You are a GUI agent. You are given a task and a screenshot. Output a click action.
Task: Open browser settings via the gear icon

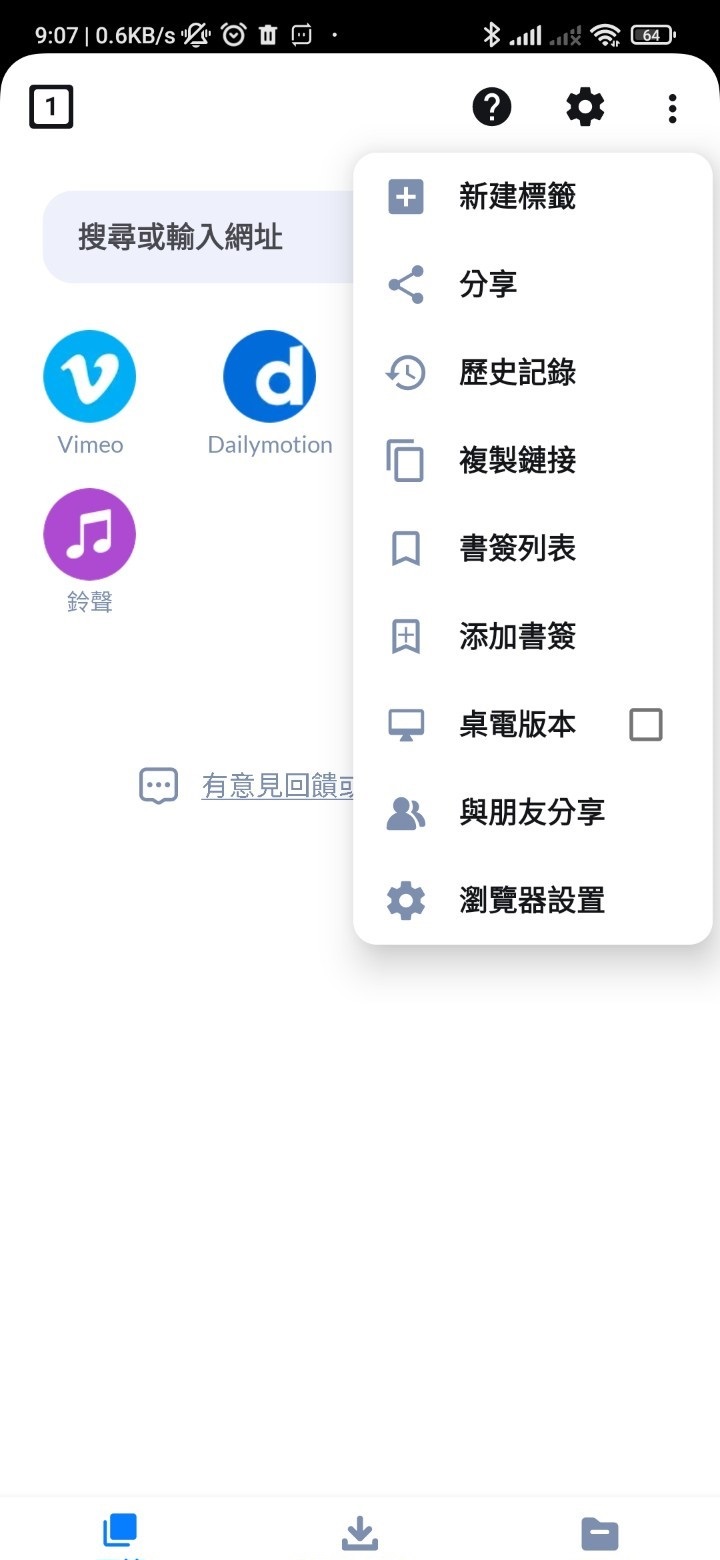585,106
